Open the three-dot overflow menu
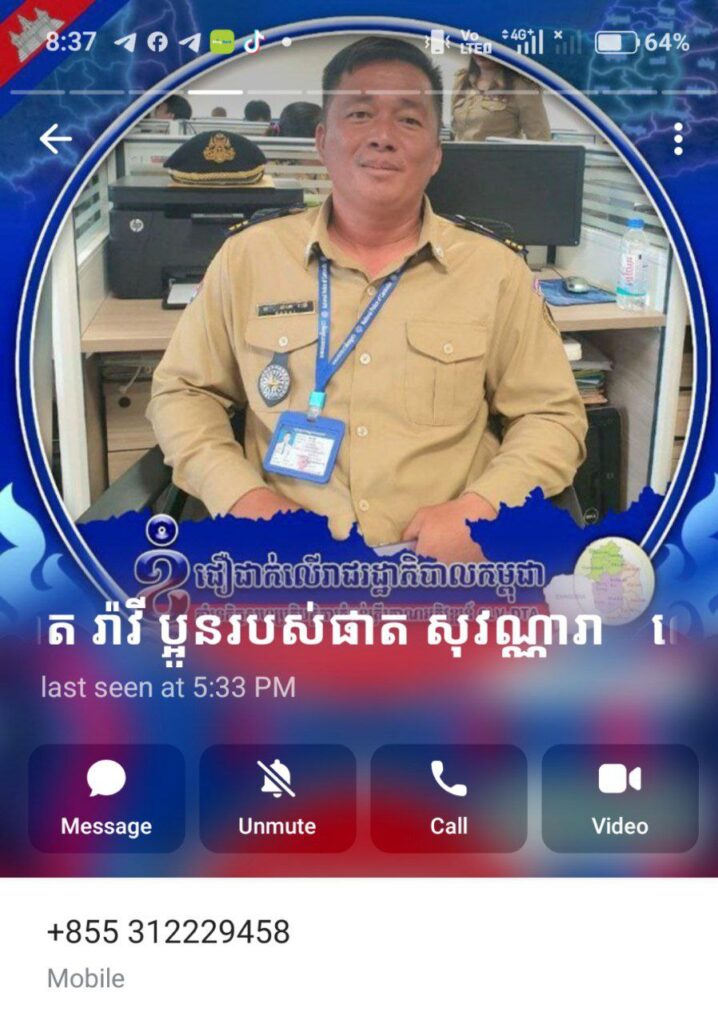Screen dimensions: 718x1024 678,139
